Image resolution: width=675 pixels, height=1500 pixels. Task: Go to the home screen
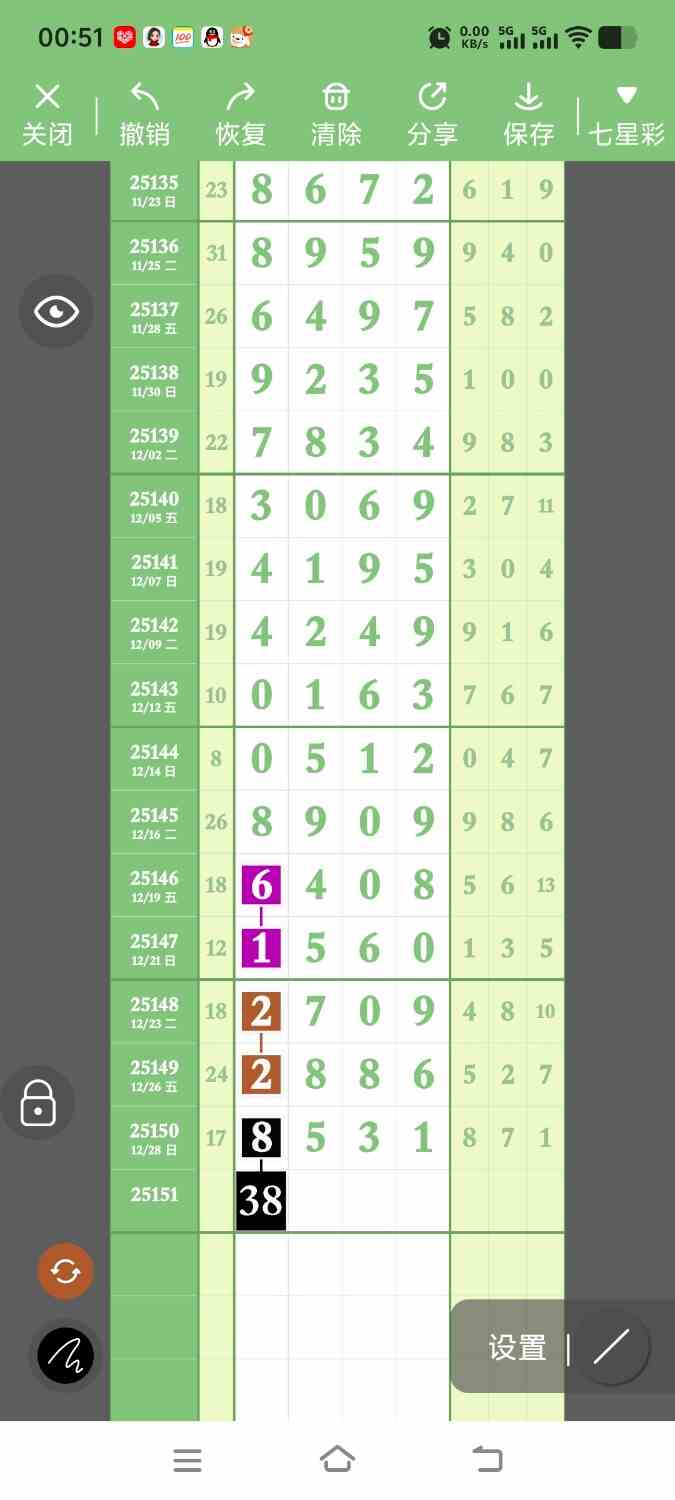click(337, 1460)
